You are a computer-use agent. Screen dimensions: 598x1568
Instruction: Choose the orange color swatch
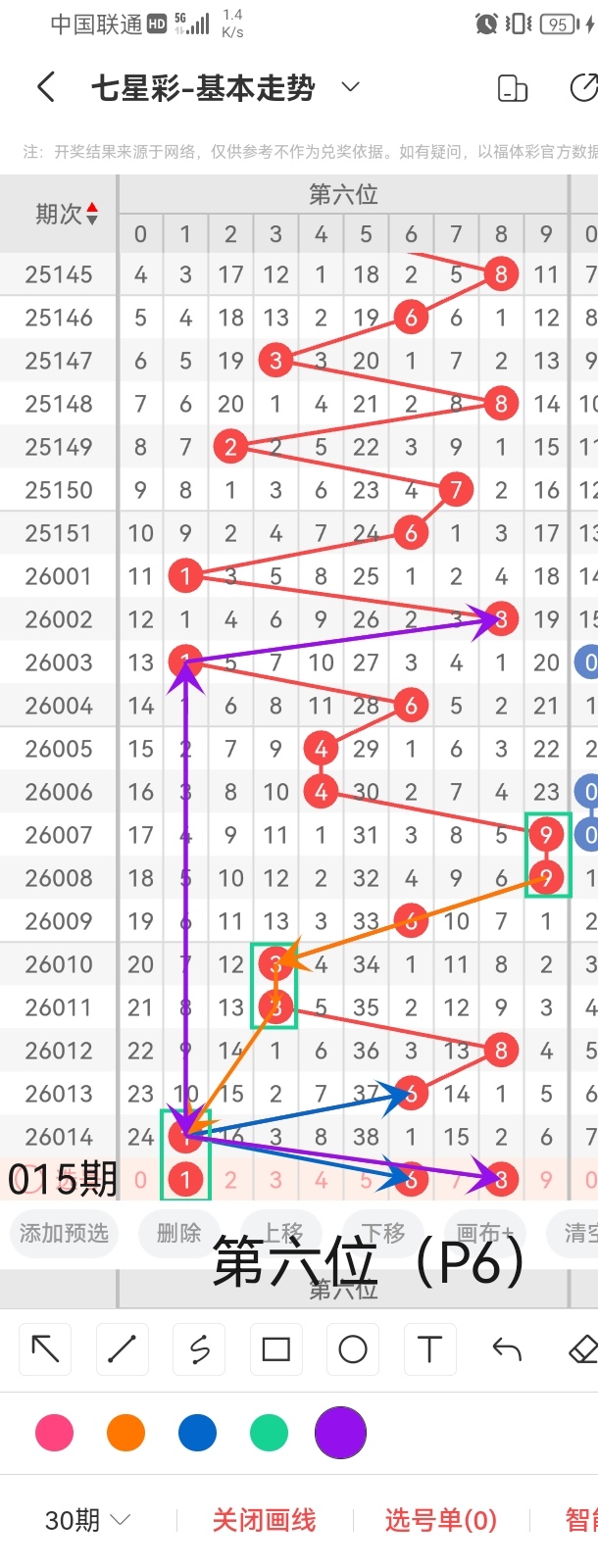125,1433
